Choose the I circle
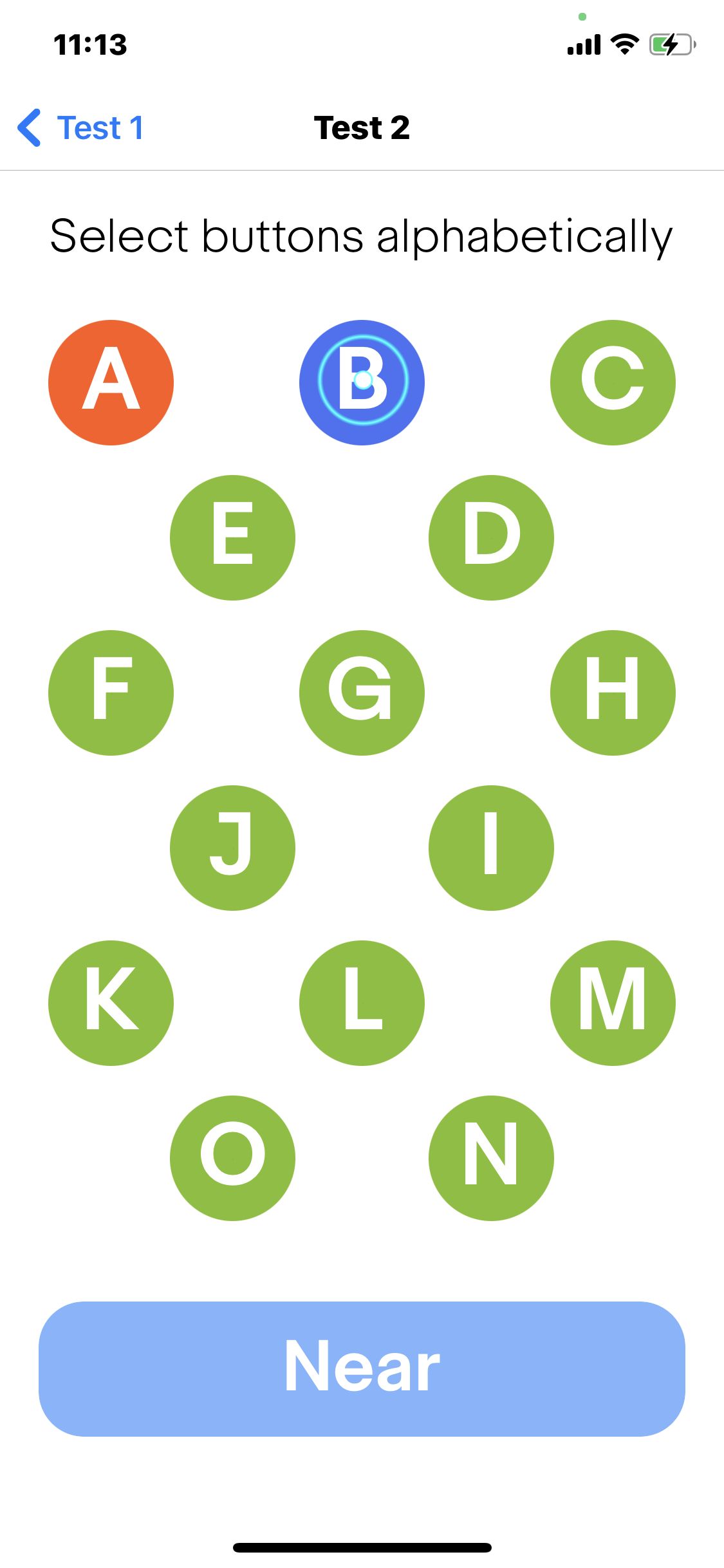Image resolution: width=724 pixels, height=1568 pixels. (x=491, y=848)
